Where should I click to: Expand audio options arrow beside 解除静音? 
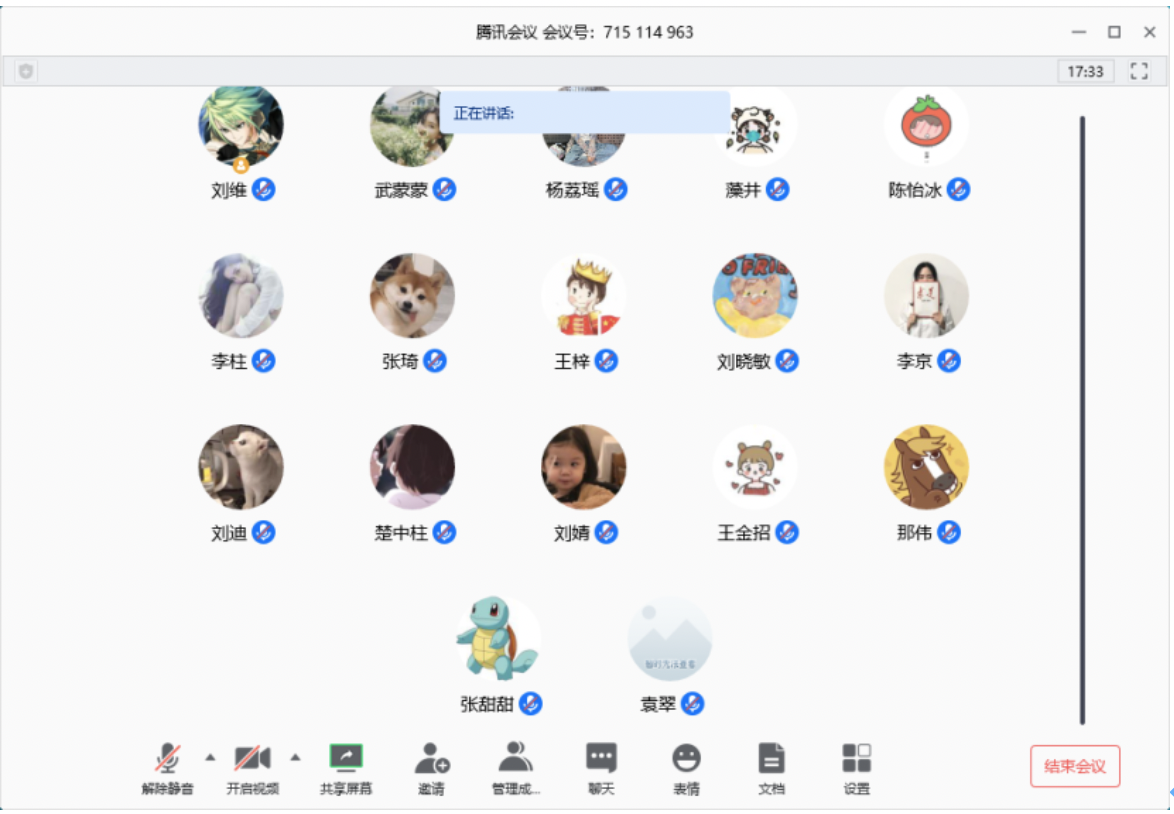(210, 756)
